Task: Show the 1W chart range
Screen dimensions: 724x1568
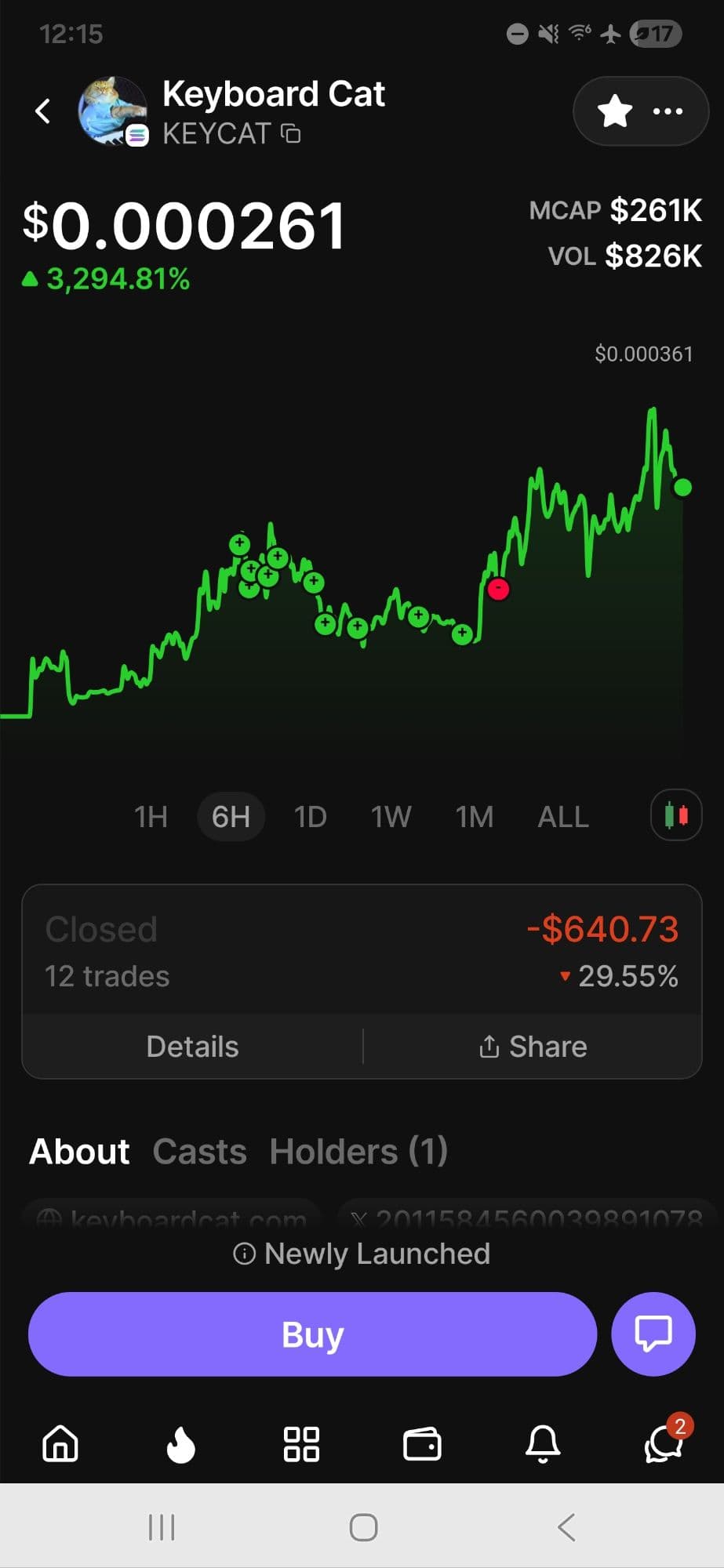Action: click(x=391, y=817)
